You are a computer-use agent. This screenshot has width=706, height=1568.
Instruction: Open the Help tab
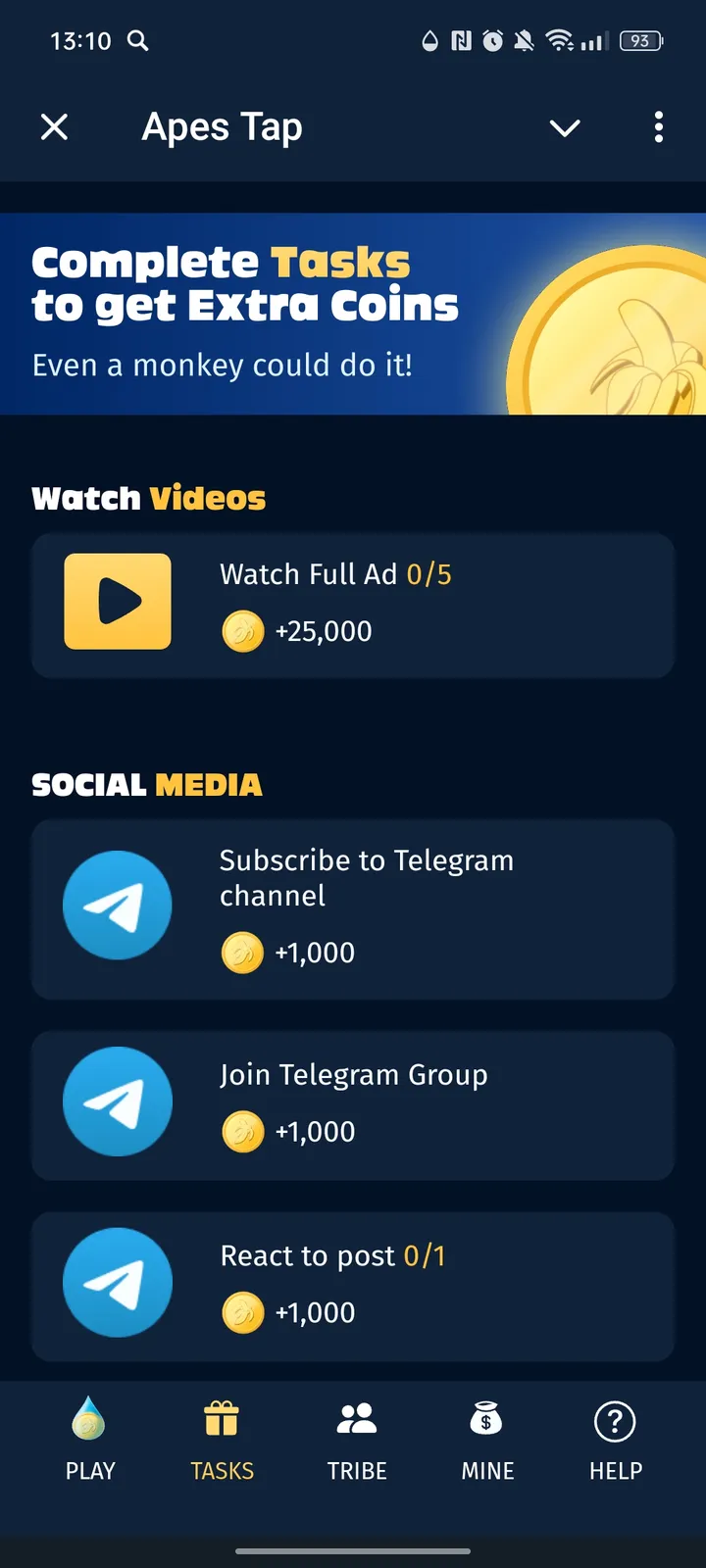click(616, 1439)
